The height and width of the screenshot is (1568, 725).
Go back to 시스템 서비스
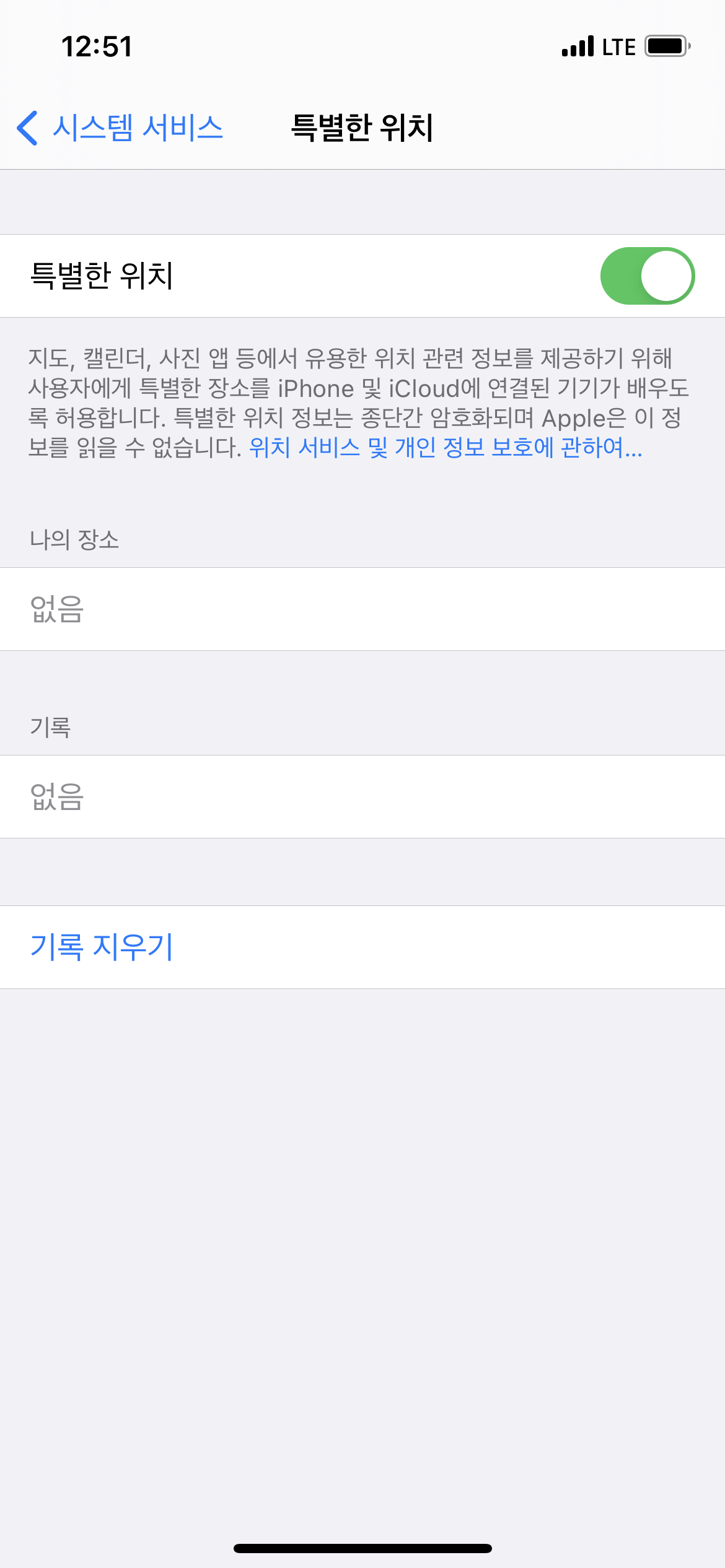pos(120,128)
